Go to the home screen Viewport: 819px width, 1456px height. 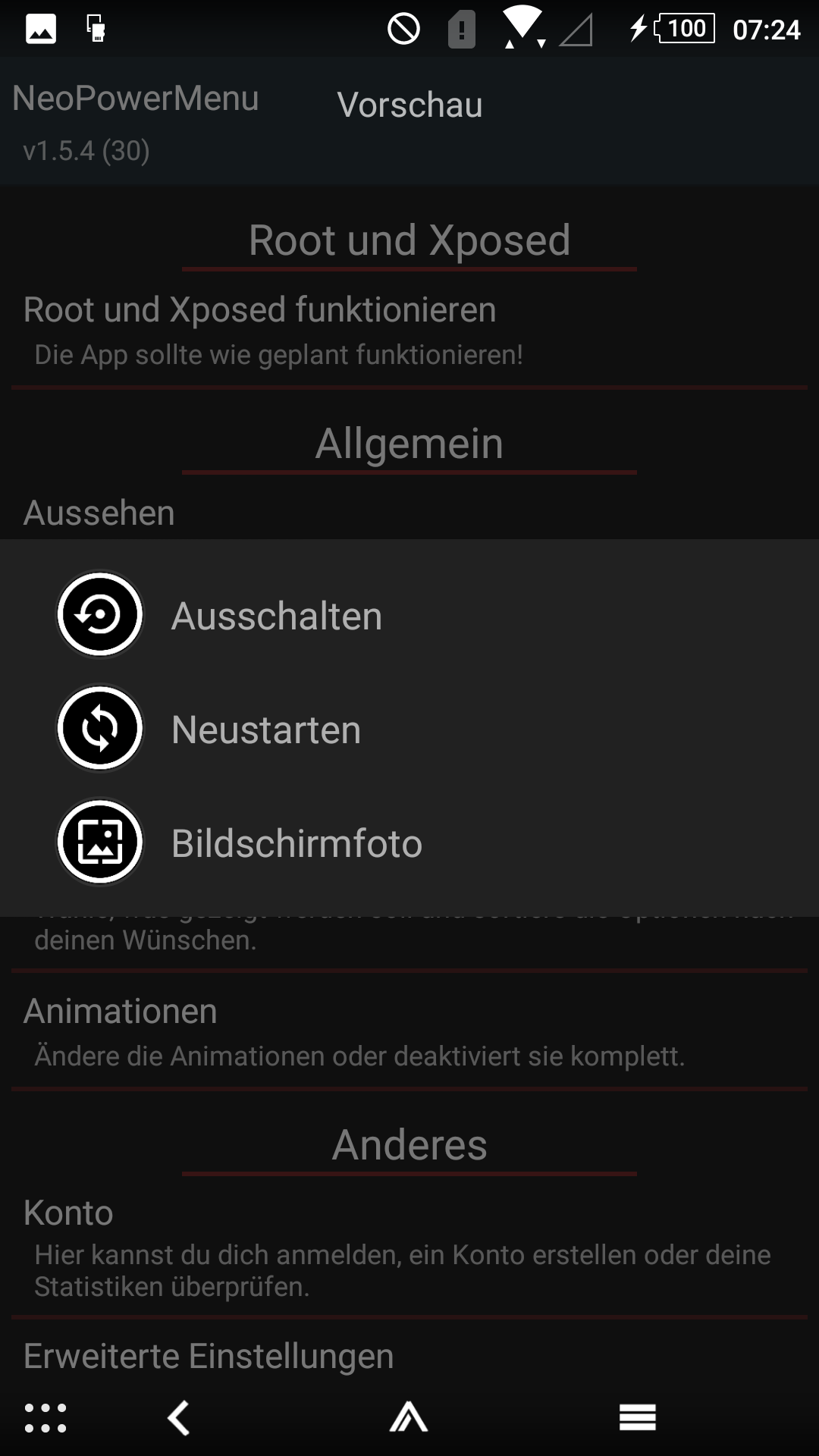pyautogui.click(x=409, y=1417)
